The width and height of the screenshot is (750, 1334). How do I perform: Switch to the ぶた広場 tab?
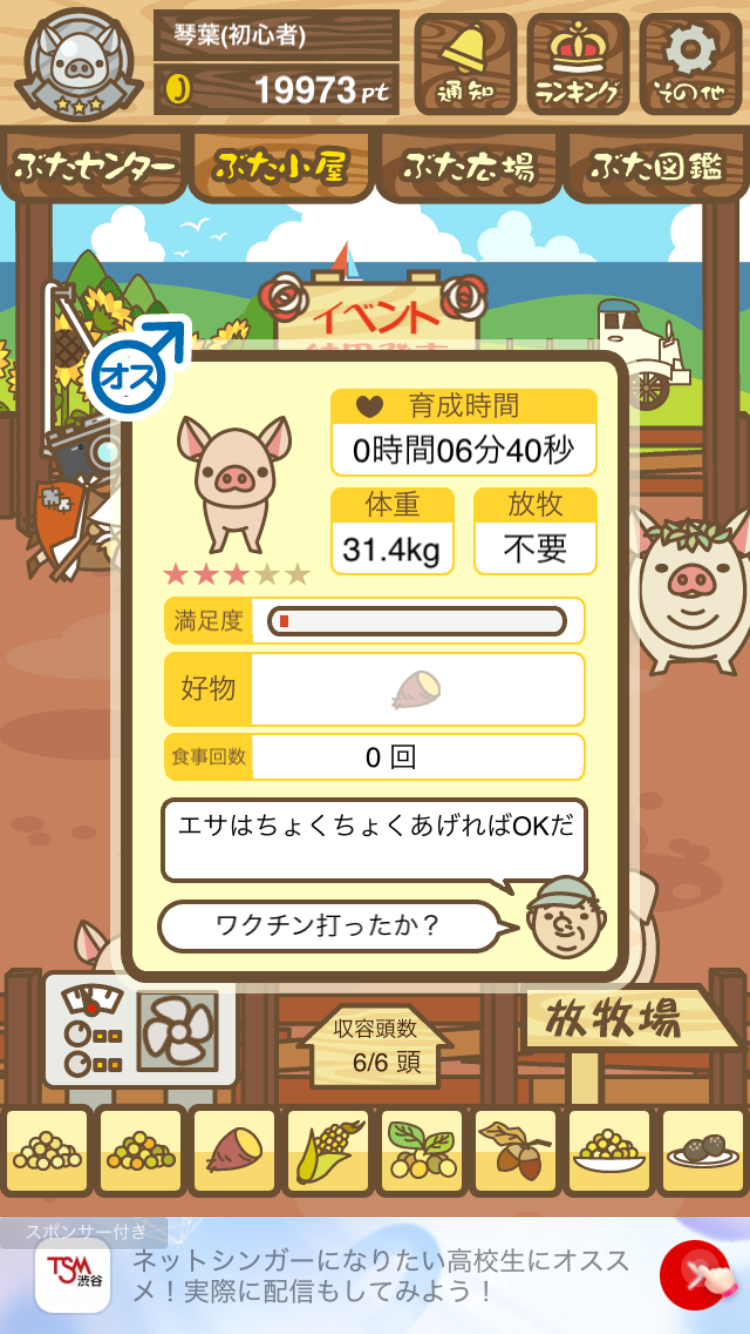point(468,167)
